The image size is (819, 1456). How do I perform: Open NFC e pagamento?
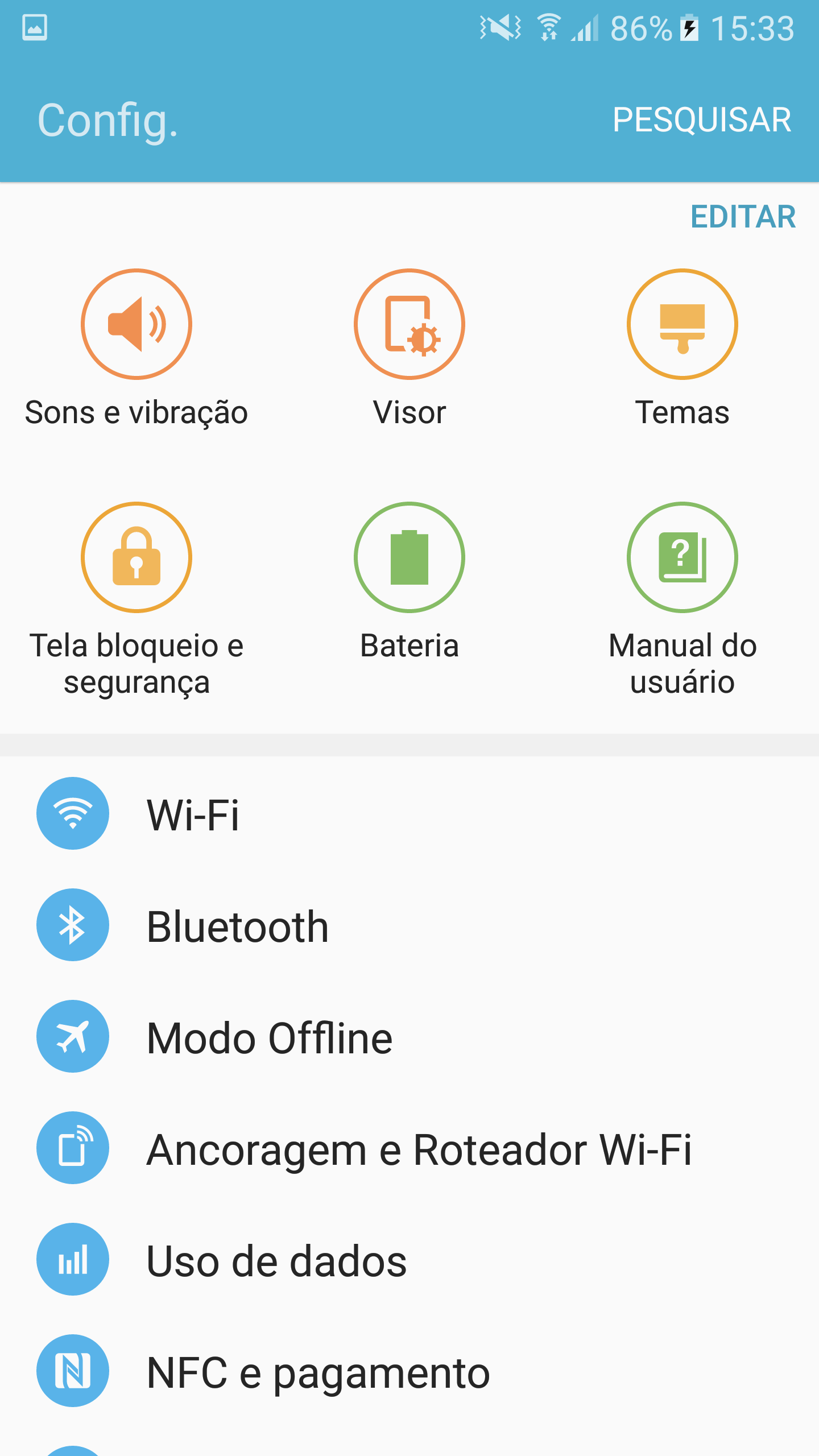pyautogui.click(x=409, y=1371)
